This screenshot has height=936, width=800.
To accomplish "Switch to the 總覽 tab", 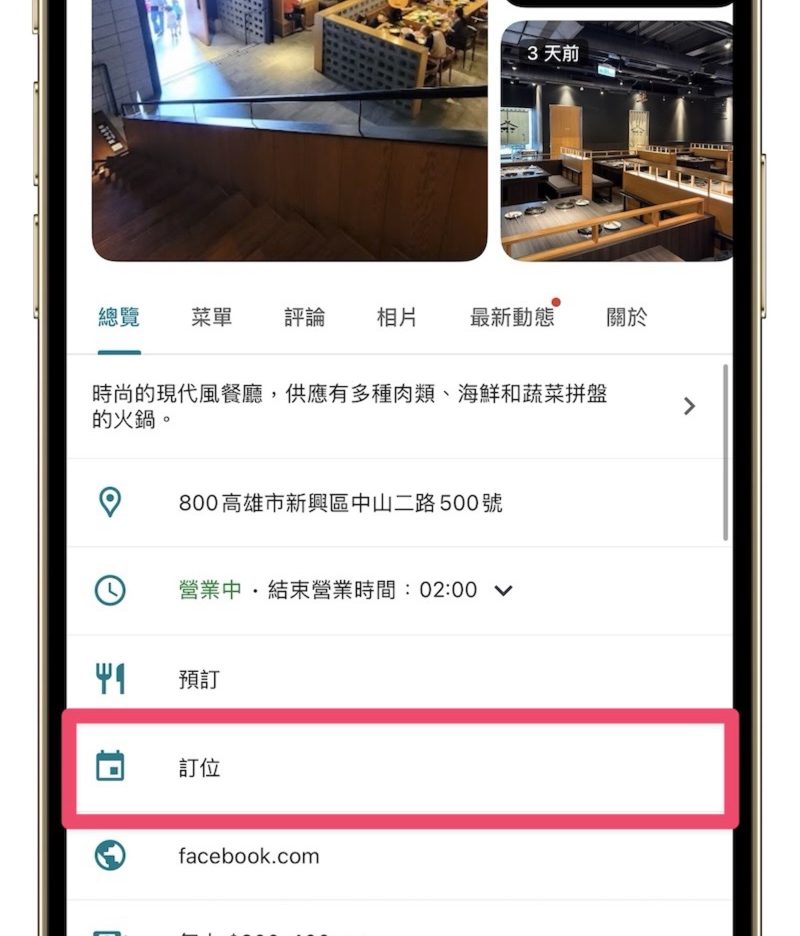I will [x=119, y=318].
